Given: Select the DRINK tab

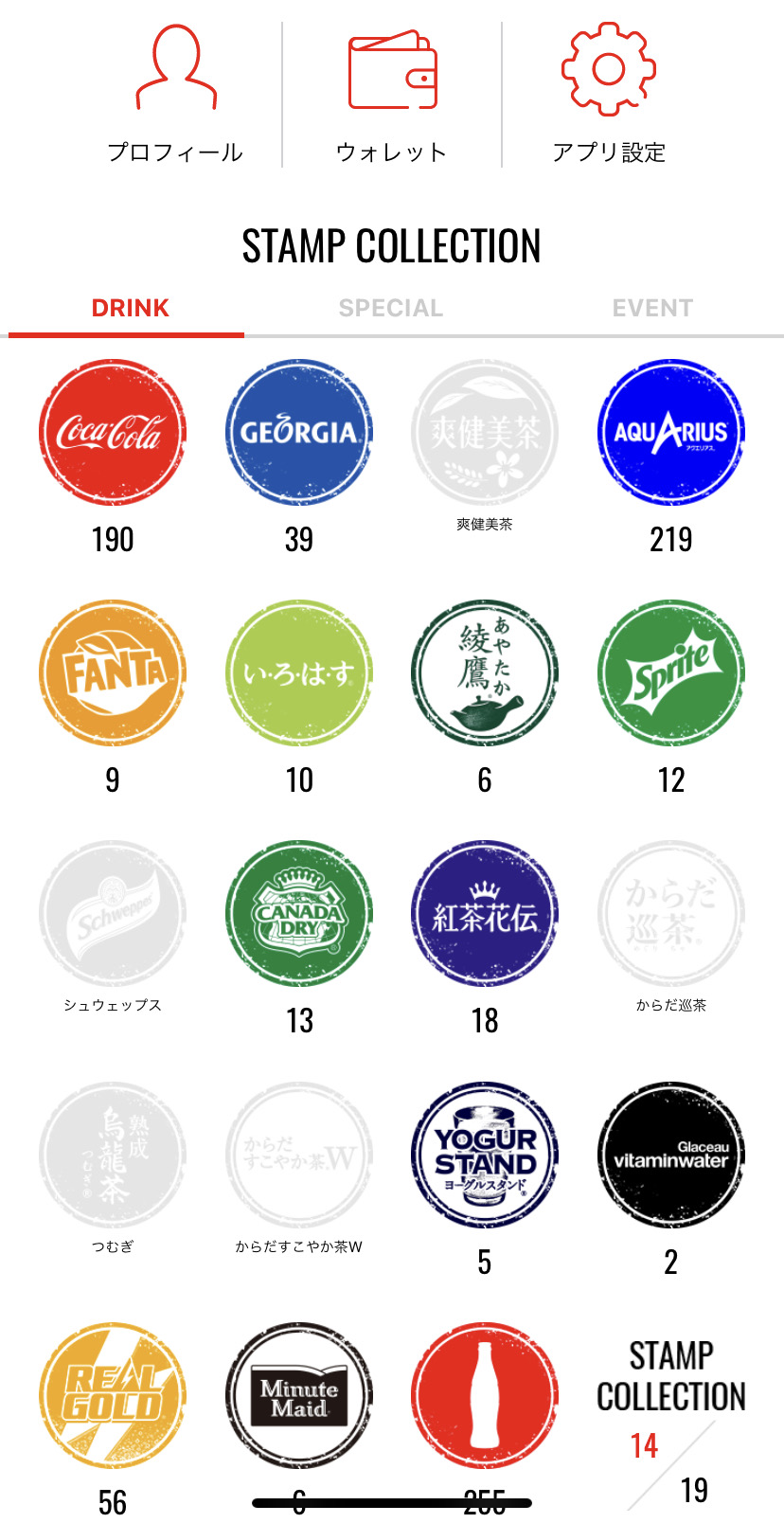Looking at the screenshot, I should pyautogui.click(x=130, y=308).
